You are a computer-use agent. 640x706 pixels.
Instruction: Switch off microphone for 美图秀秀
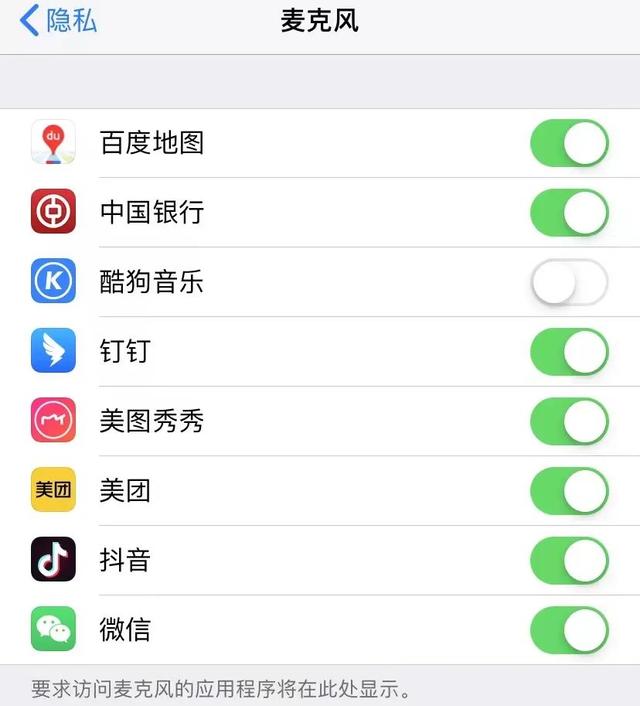569,421
